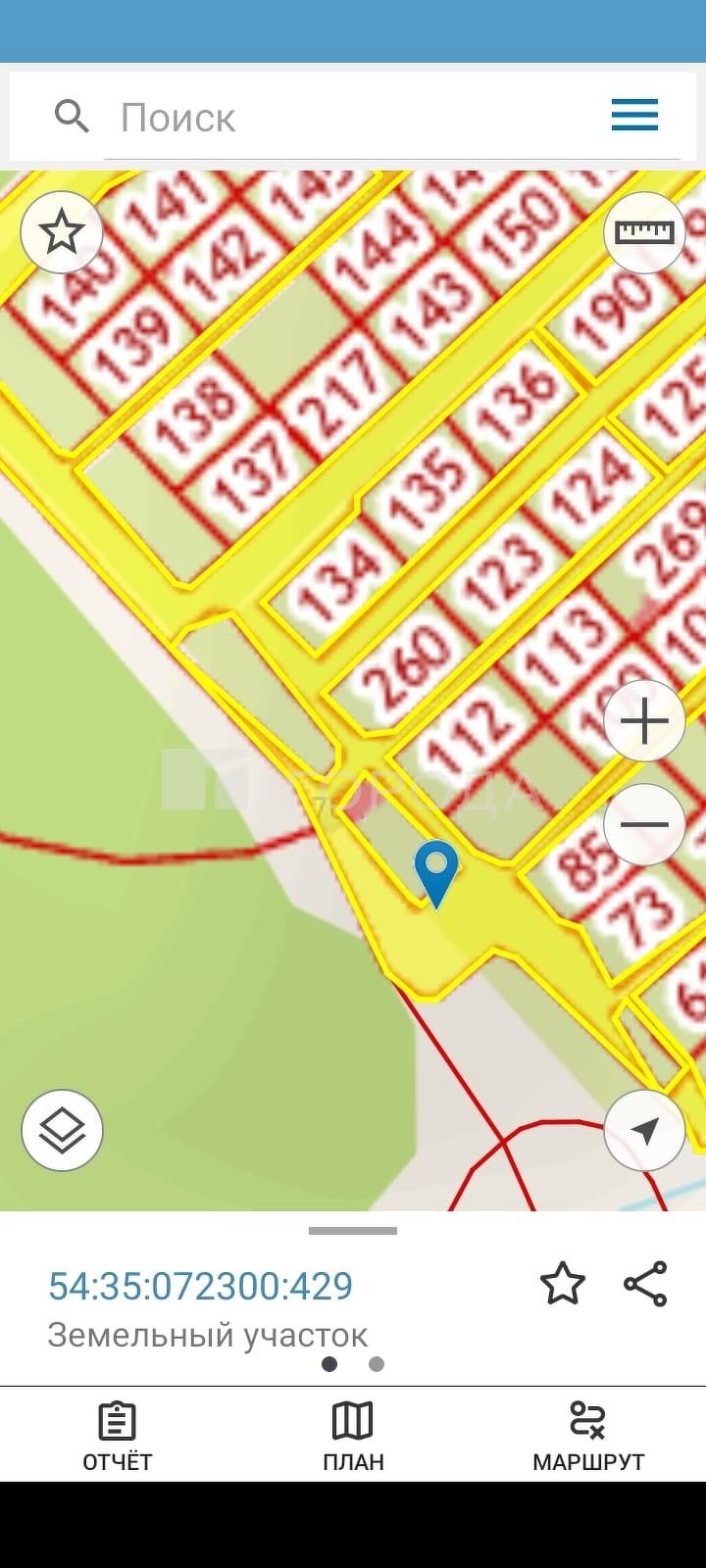Viewport: 706px width, 1568px height.
Task: Activate the ruler measurement tool
Action: click(x=644, y=232)
